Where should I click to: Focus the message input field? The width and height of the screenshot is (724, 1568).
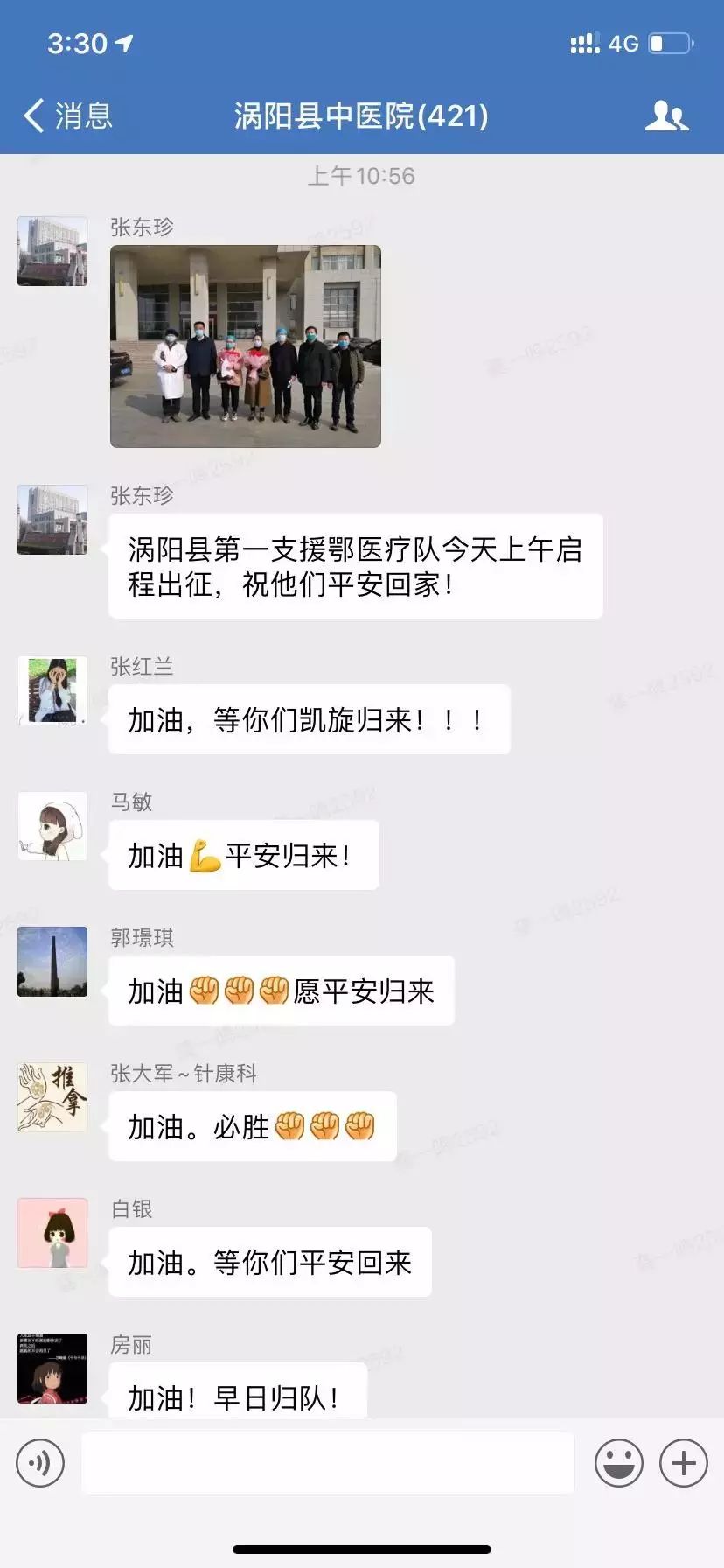[328, 1462]
